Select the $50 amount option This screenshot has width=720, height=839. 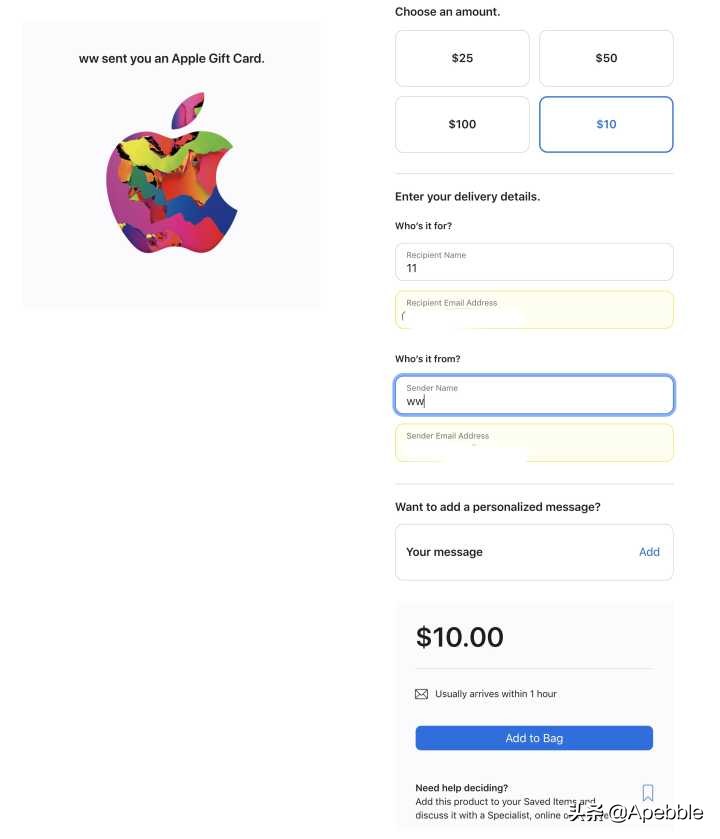[x=606, y=58]
